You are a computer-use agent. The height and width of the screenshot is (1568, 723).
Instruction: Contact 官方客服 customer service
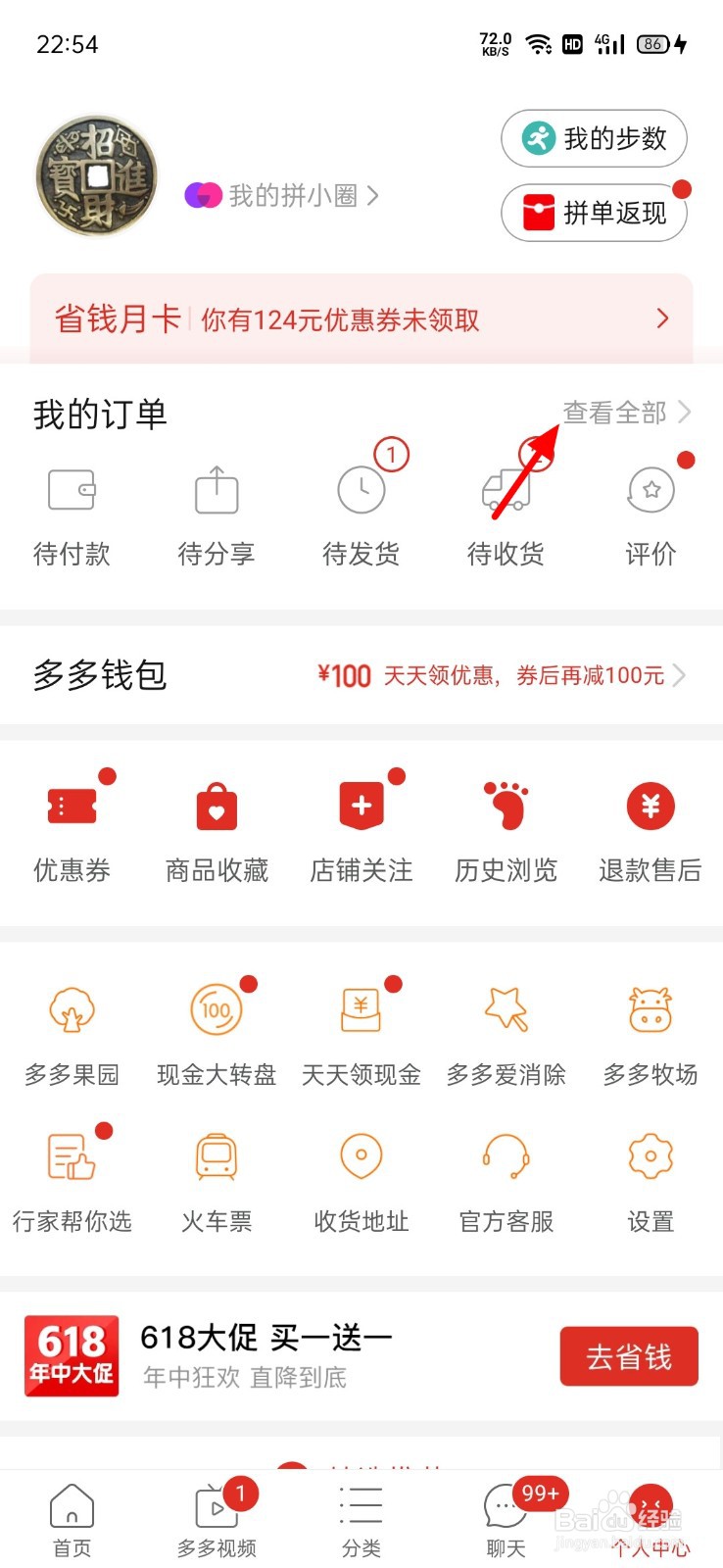[506, 1182]
